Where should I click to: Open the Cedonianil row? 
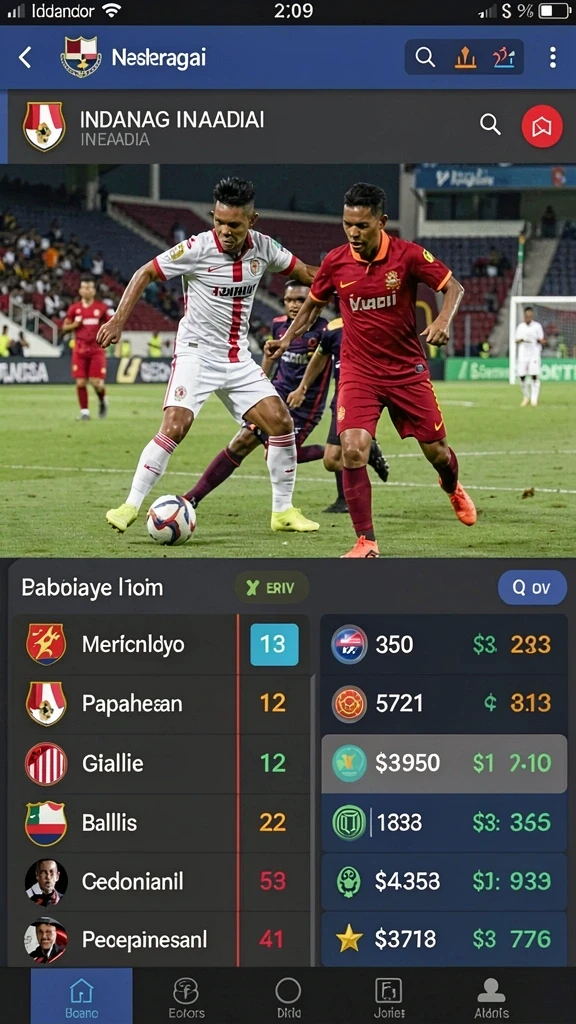[x=161, y=882]
